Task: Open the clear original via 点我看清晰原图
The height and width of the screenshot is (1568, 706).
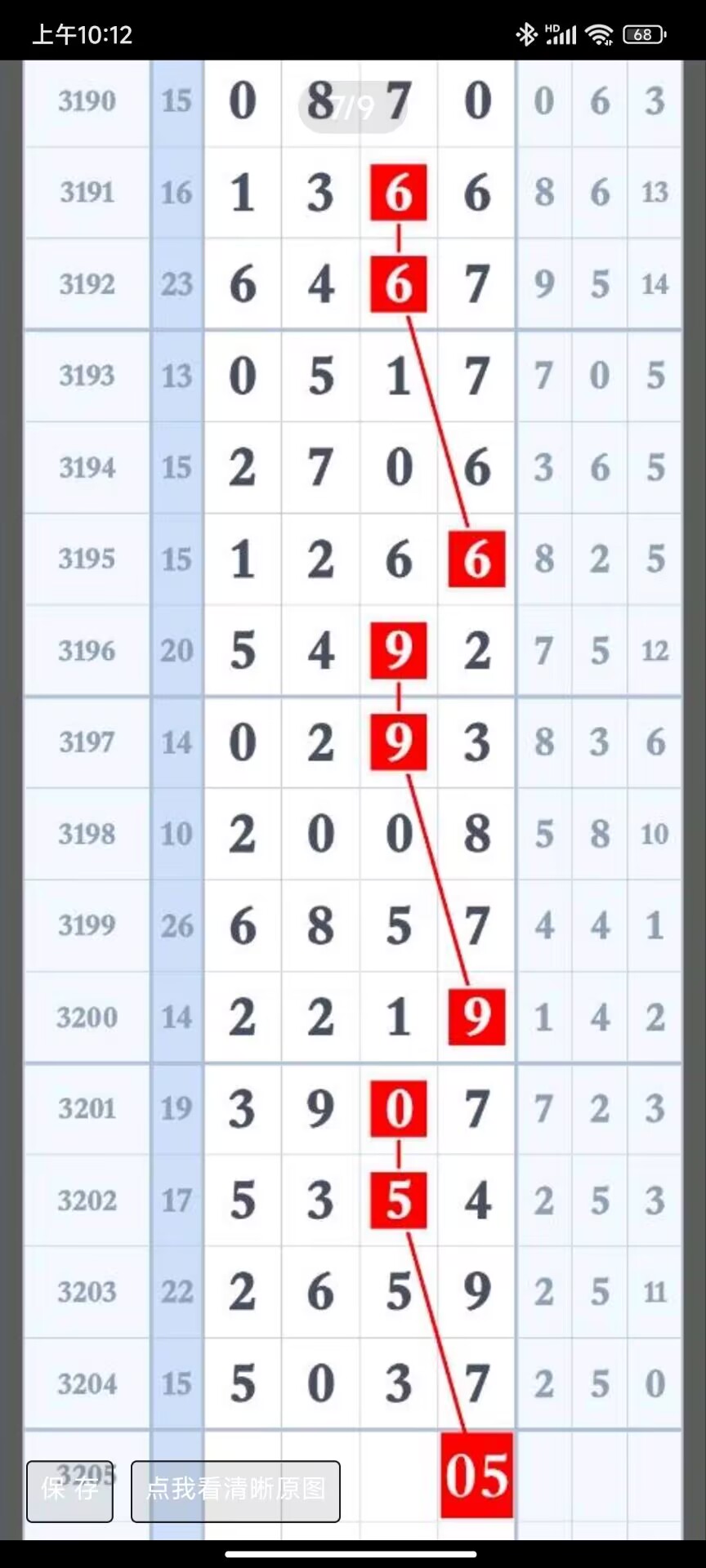Action: pos(235,1491)
